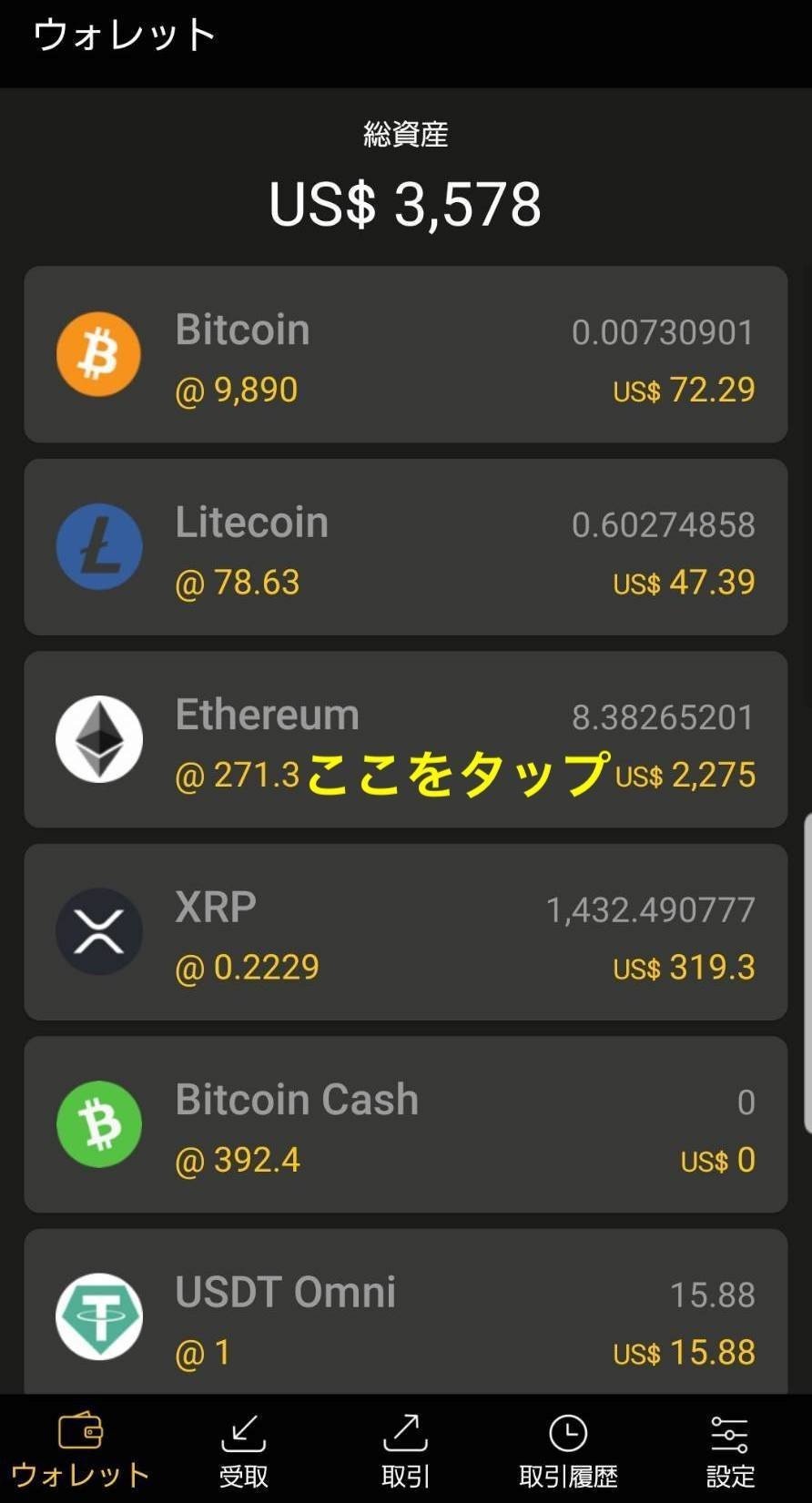This screenshot has height=1503, width=812.
Task: Tap the outgoing arrow trade icon
Action: [405, 1432]
